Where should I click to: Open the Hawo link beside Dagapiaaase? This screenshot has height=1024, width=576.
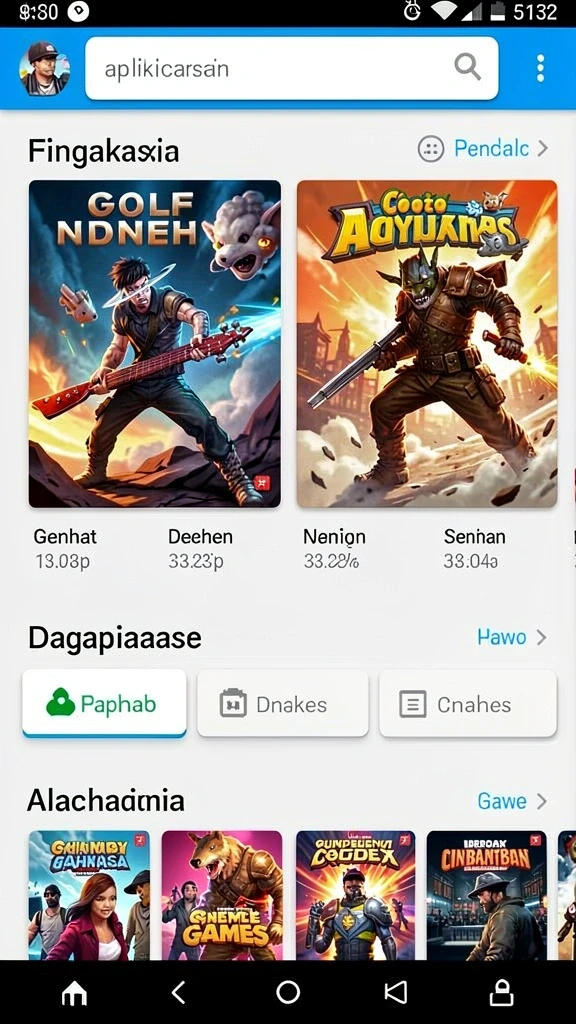tap(511, 637)
